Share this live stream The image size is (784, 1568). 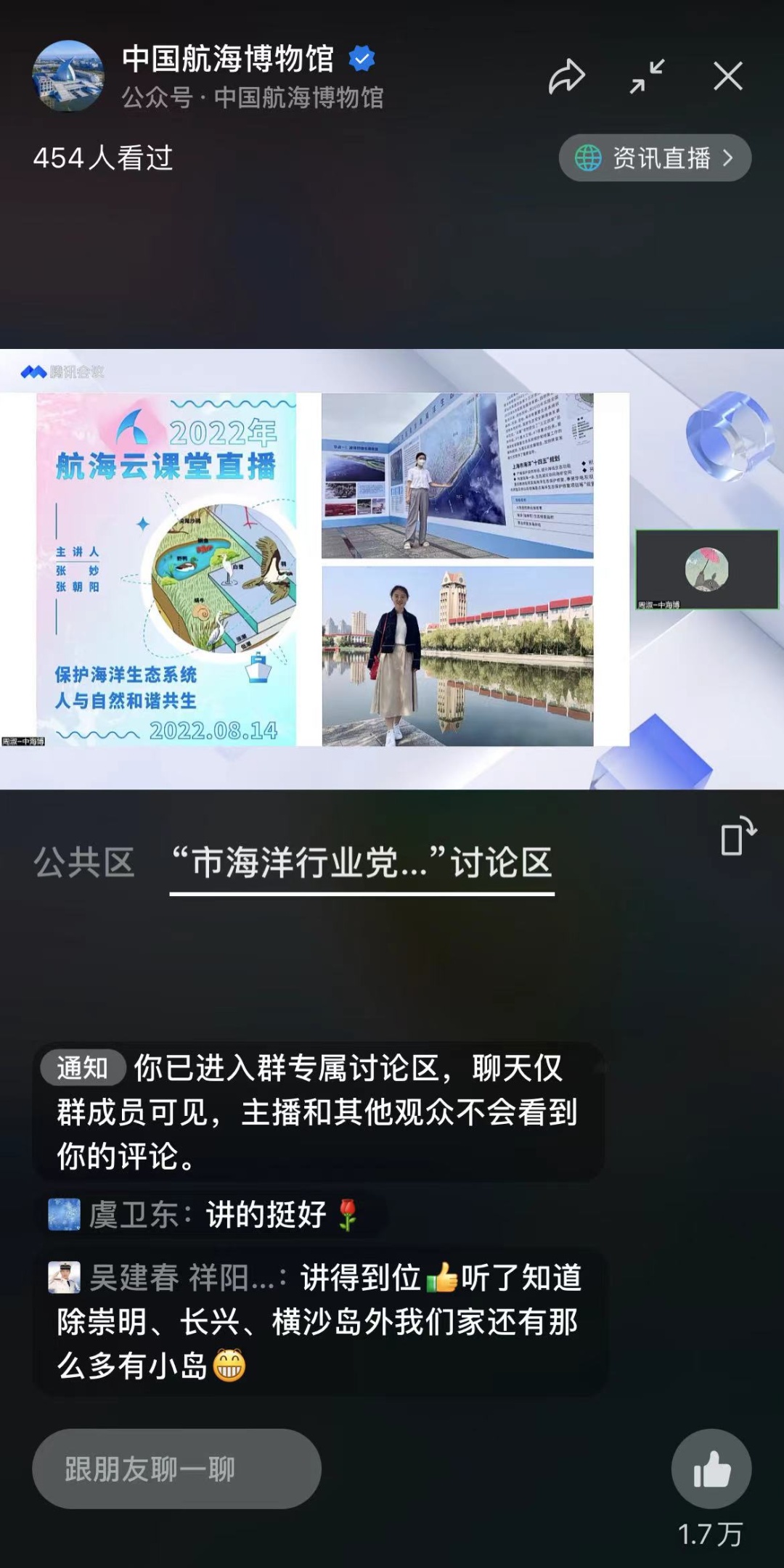tap(566, 77)
